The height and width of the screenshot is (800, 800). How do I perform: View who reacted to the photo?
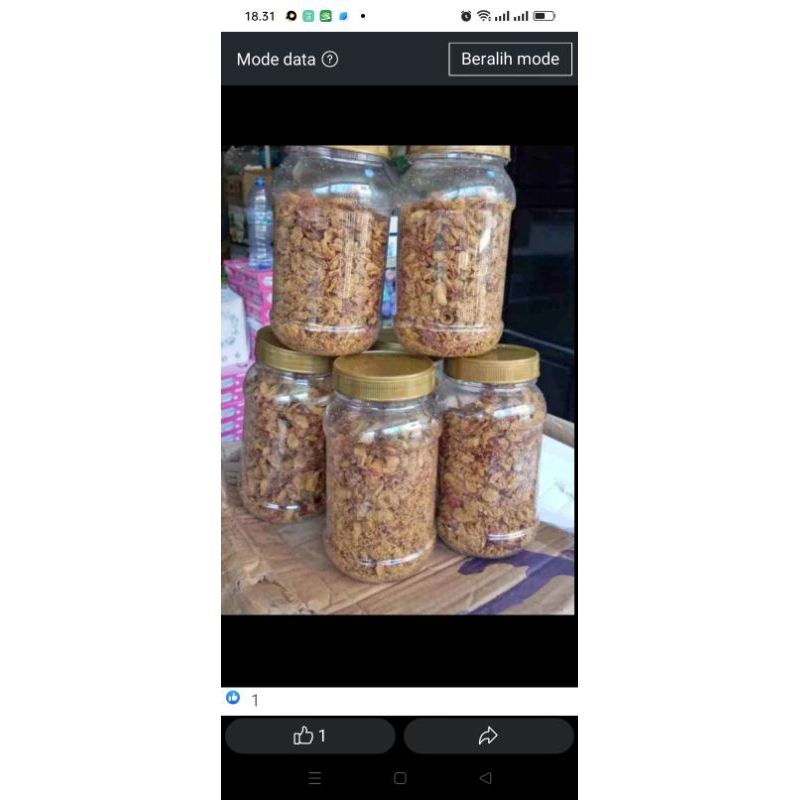pos(243,699)
